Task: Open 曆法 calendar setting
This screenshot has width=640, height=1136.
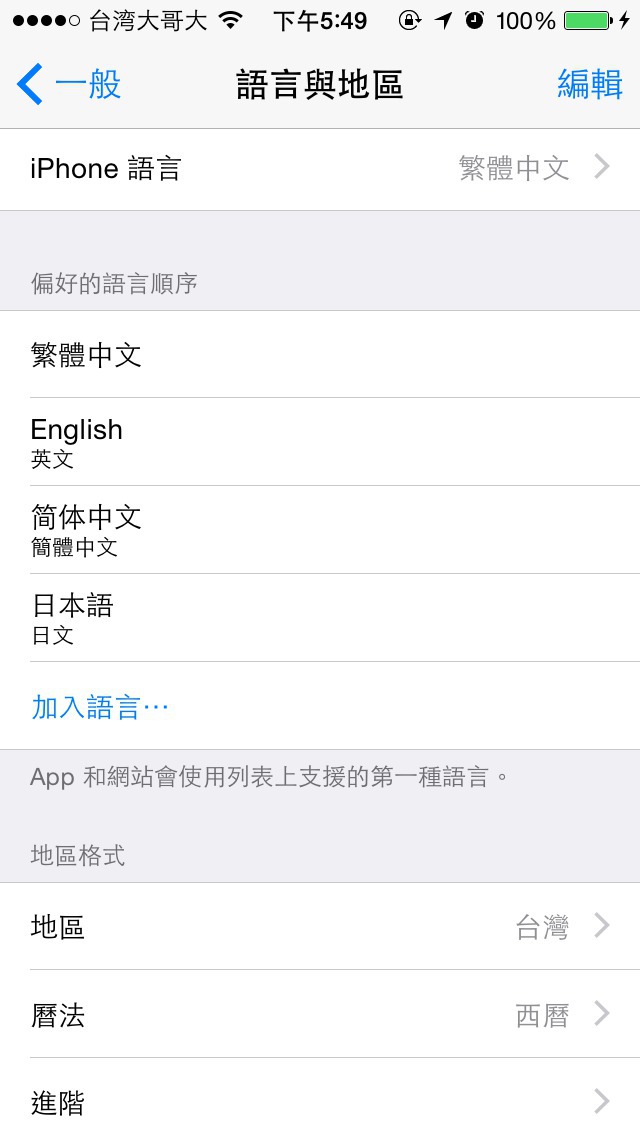Action: [x=320, y=1015]
